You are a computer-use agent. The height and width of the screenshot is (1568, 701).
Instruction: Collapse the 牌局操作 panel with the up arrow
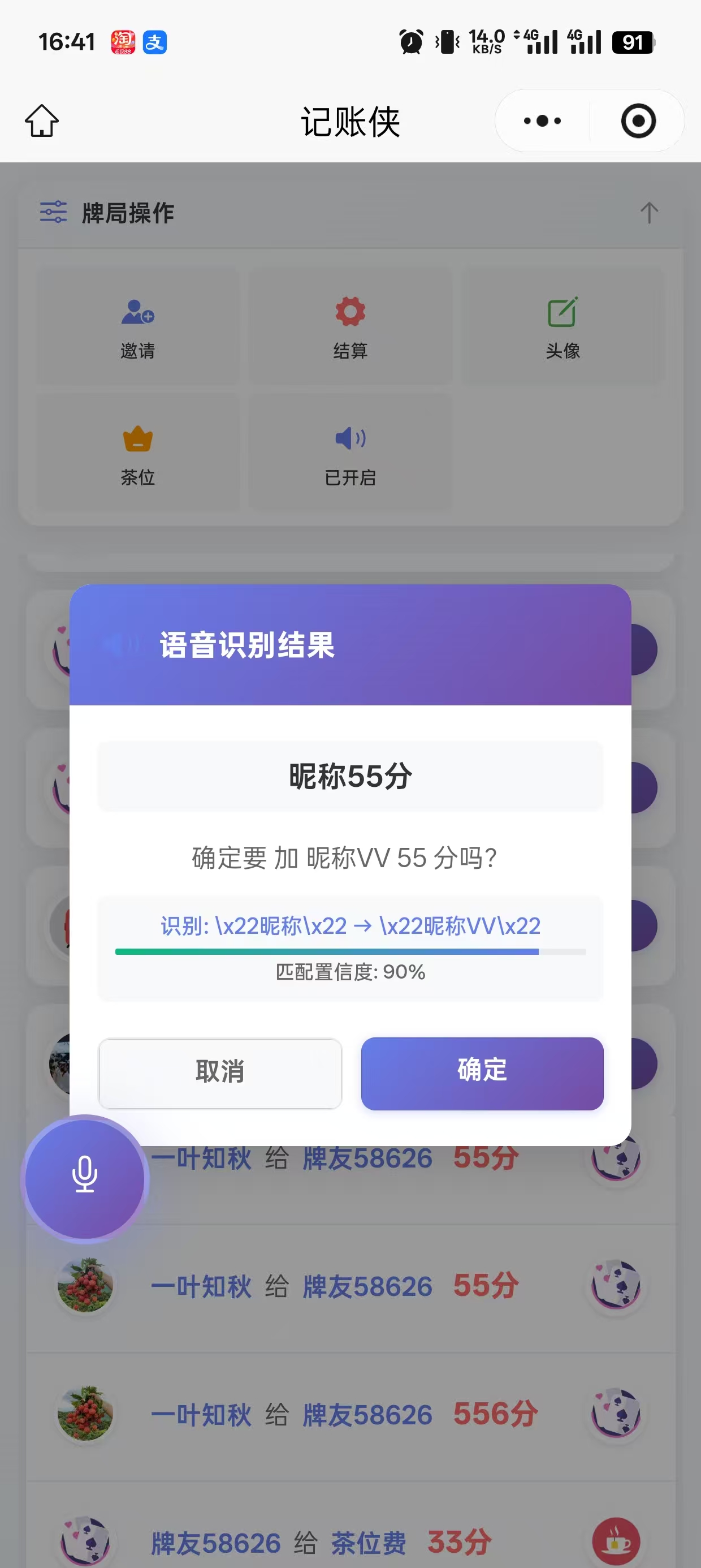[648, 213]
